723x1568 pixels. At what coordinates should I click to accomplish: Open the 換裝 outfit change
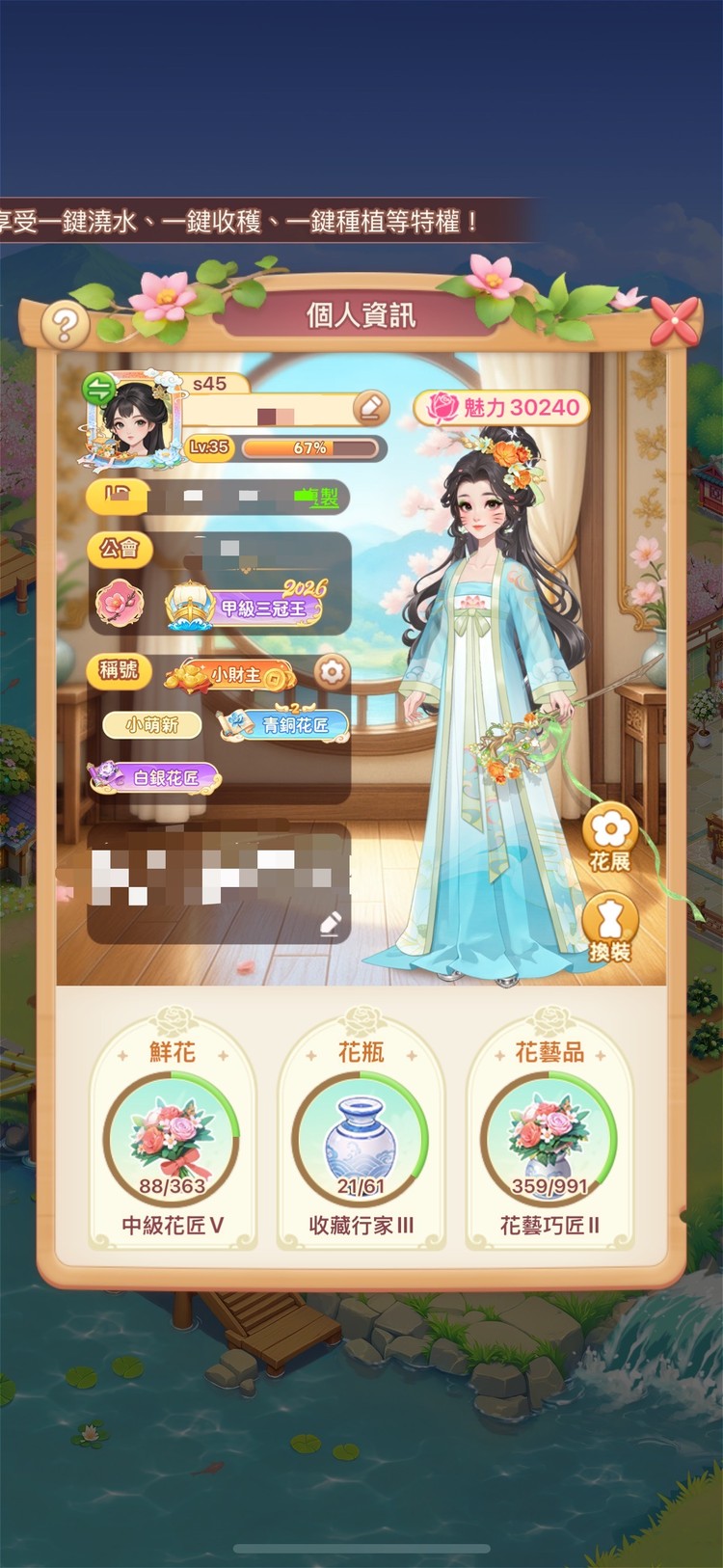click(x=609, y=928)
